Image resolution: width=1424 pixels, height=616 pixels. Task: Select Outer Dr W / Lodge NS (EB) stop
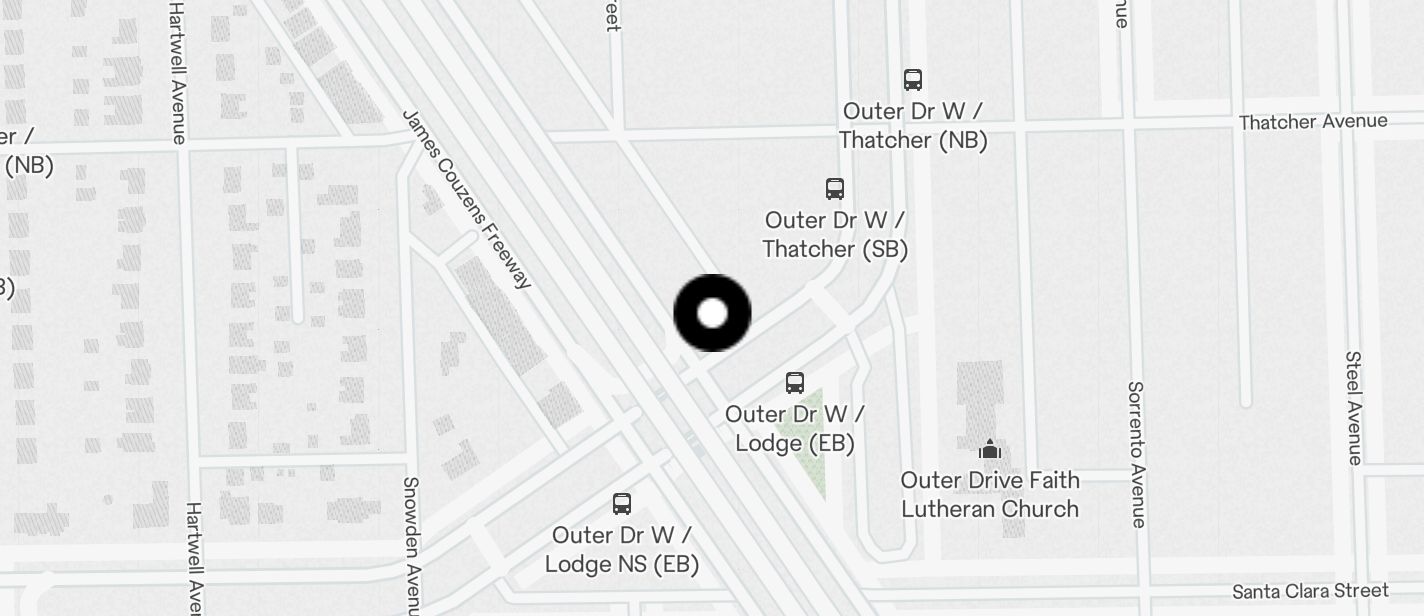pos(622,503)
